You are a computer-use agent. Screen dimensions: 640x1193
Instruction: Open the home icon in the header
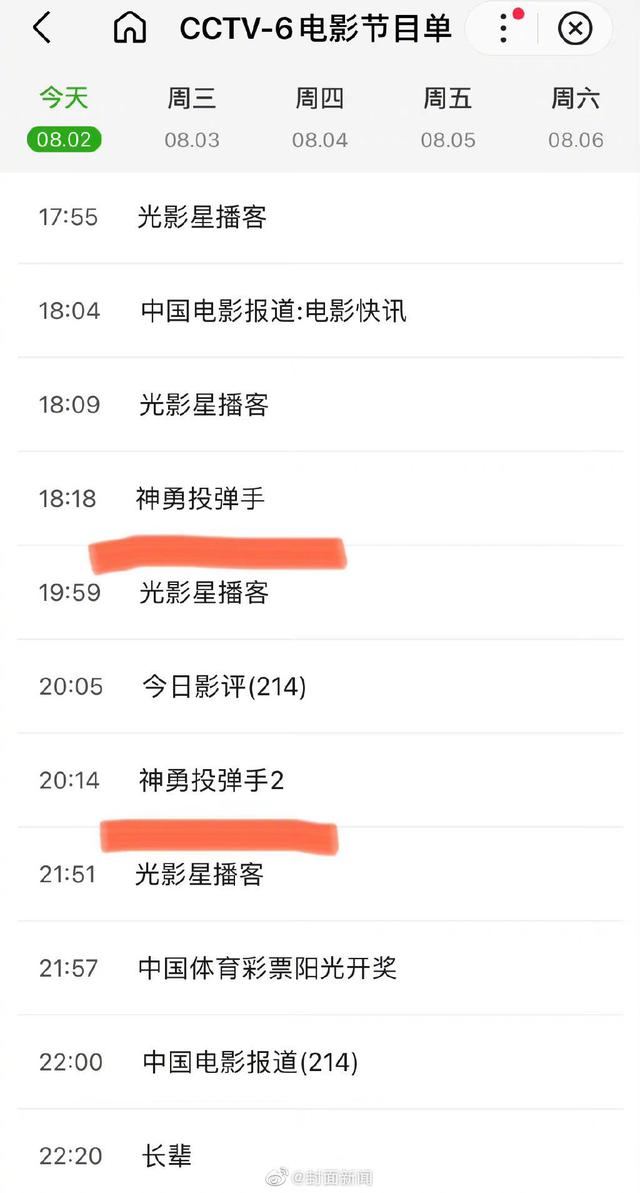129,29
